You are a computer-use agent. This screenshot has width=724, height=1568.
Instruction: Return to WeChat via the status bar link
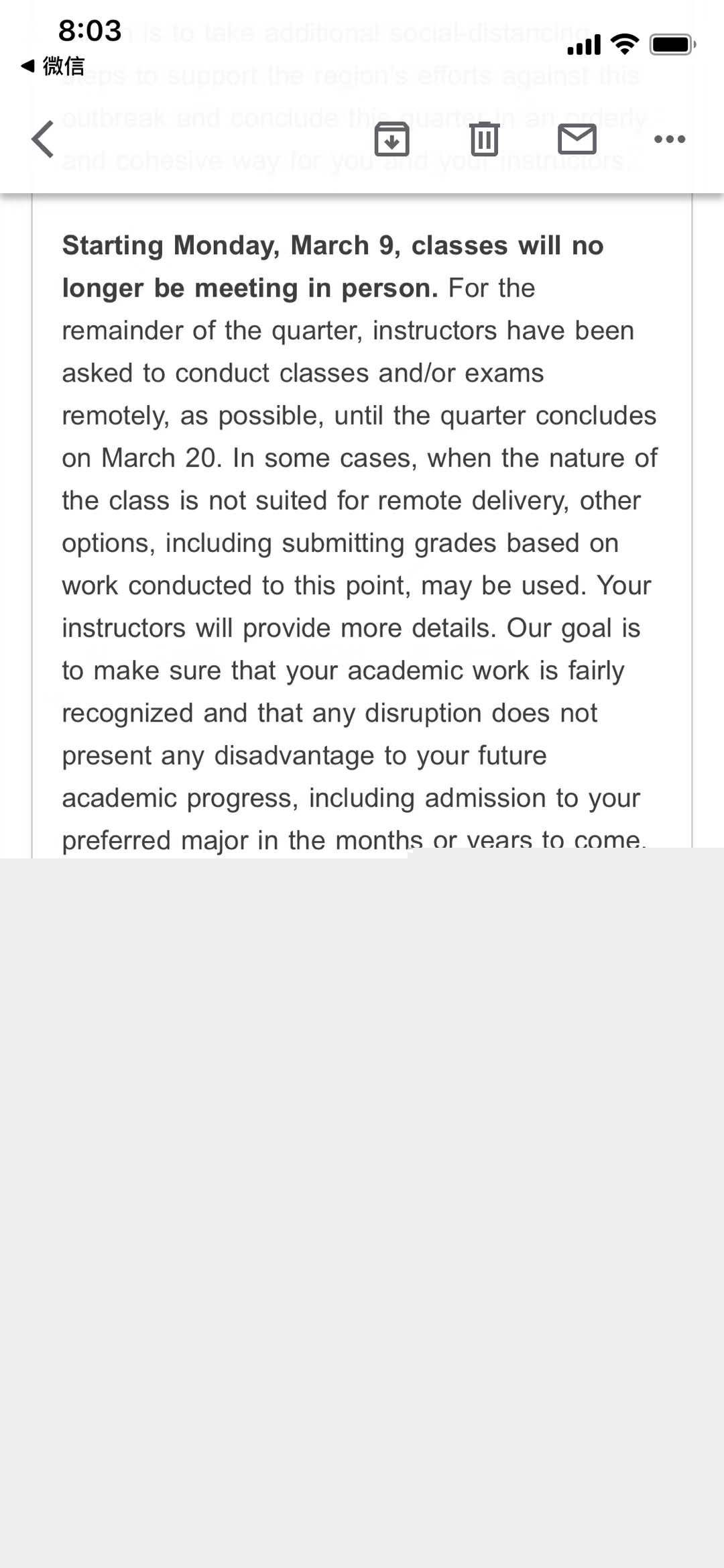tap(53, 66)
